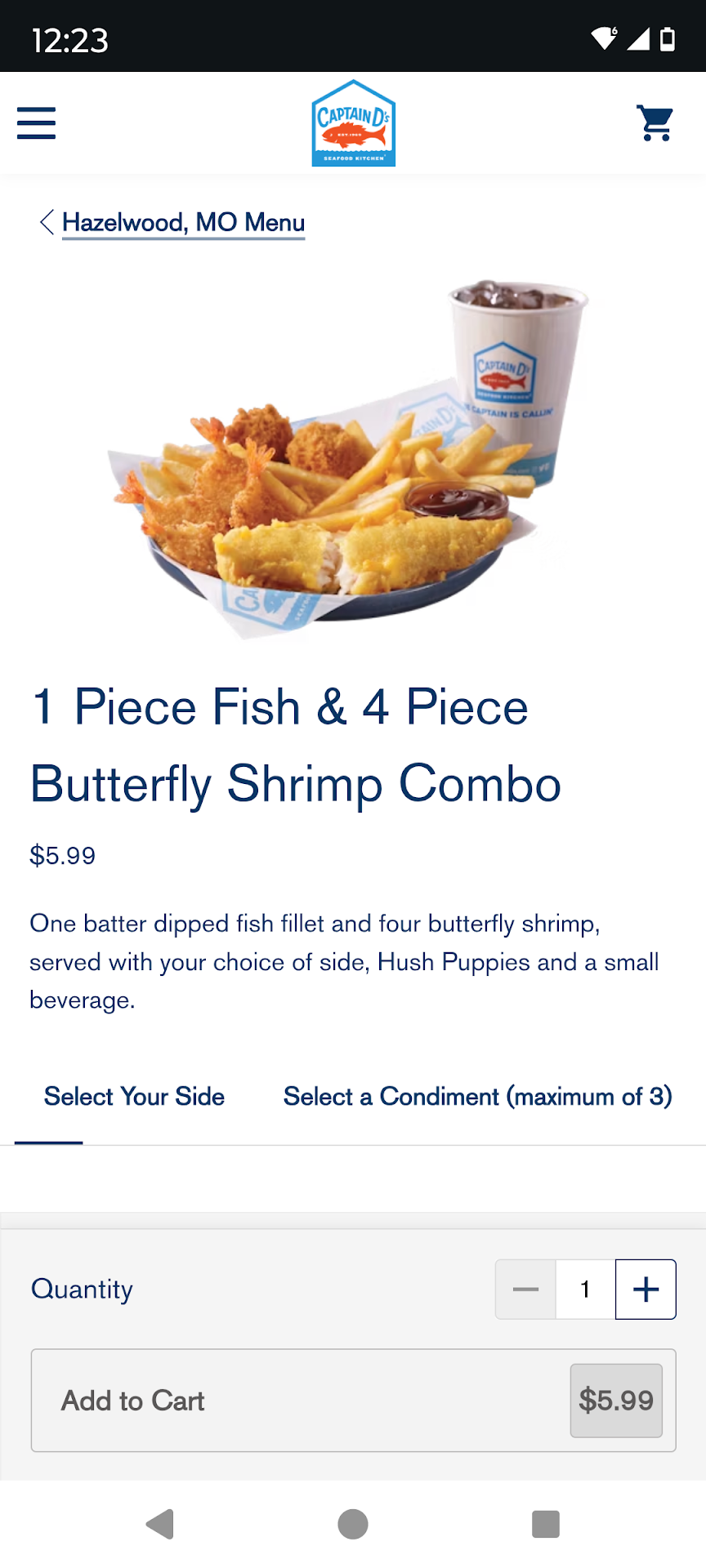Switch to Select a Condiment tab
This screenshot has width=706, height=1568.
pos(477,1097)
